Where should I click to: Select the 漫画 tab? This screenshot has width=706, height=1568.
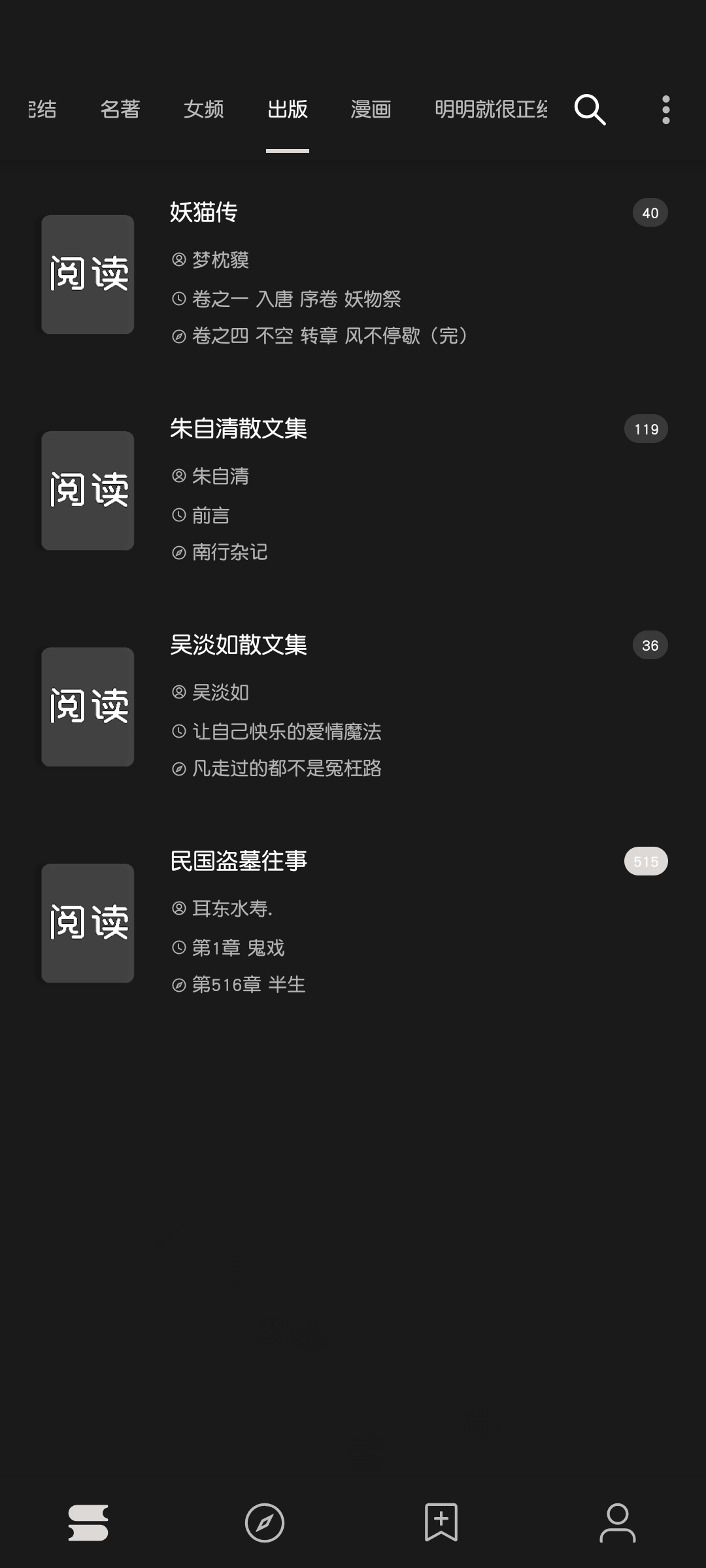click(371, 109)
